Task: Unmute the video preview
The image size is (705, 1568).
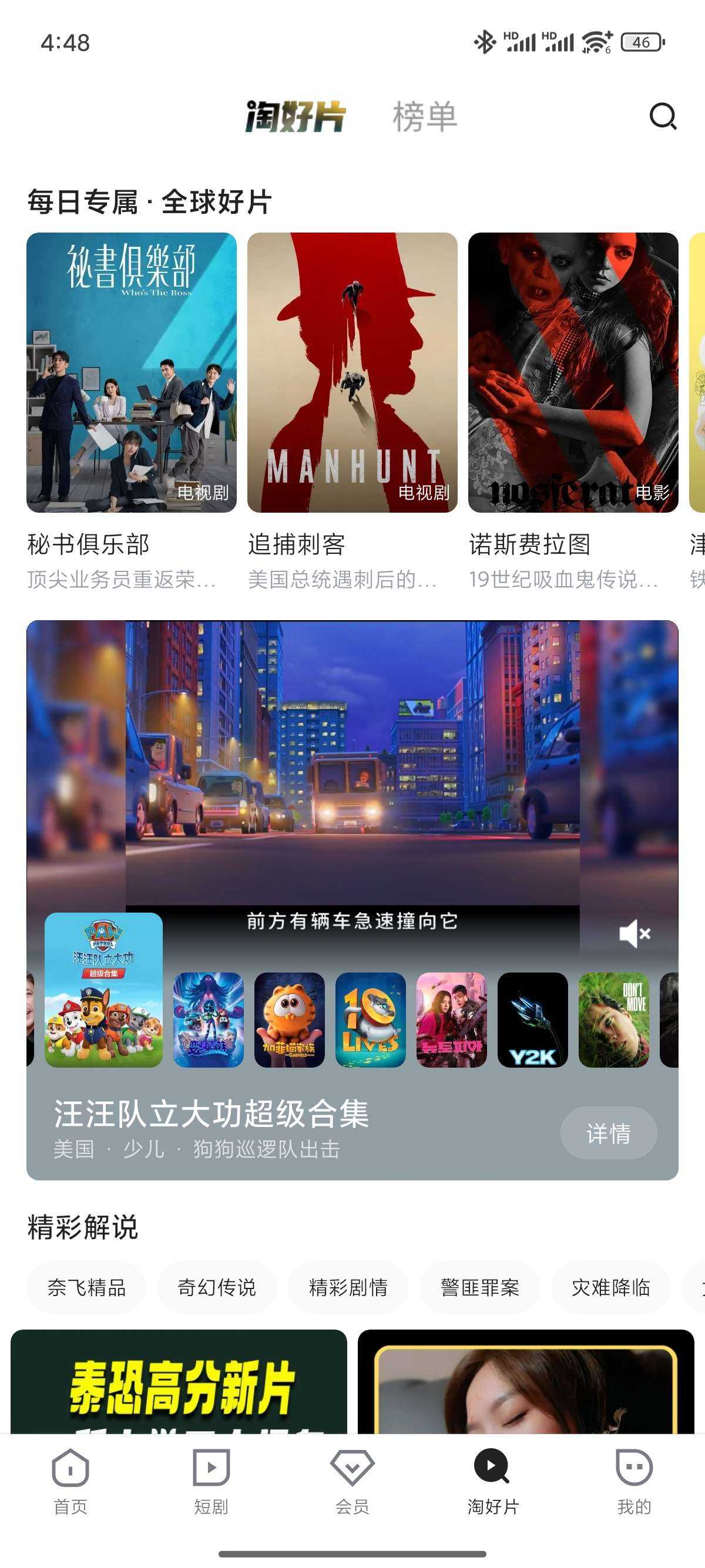Action: pos(634,933)
